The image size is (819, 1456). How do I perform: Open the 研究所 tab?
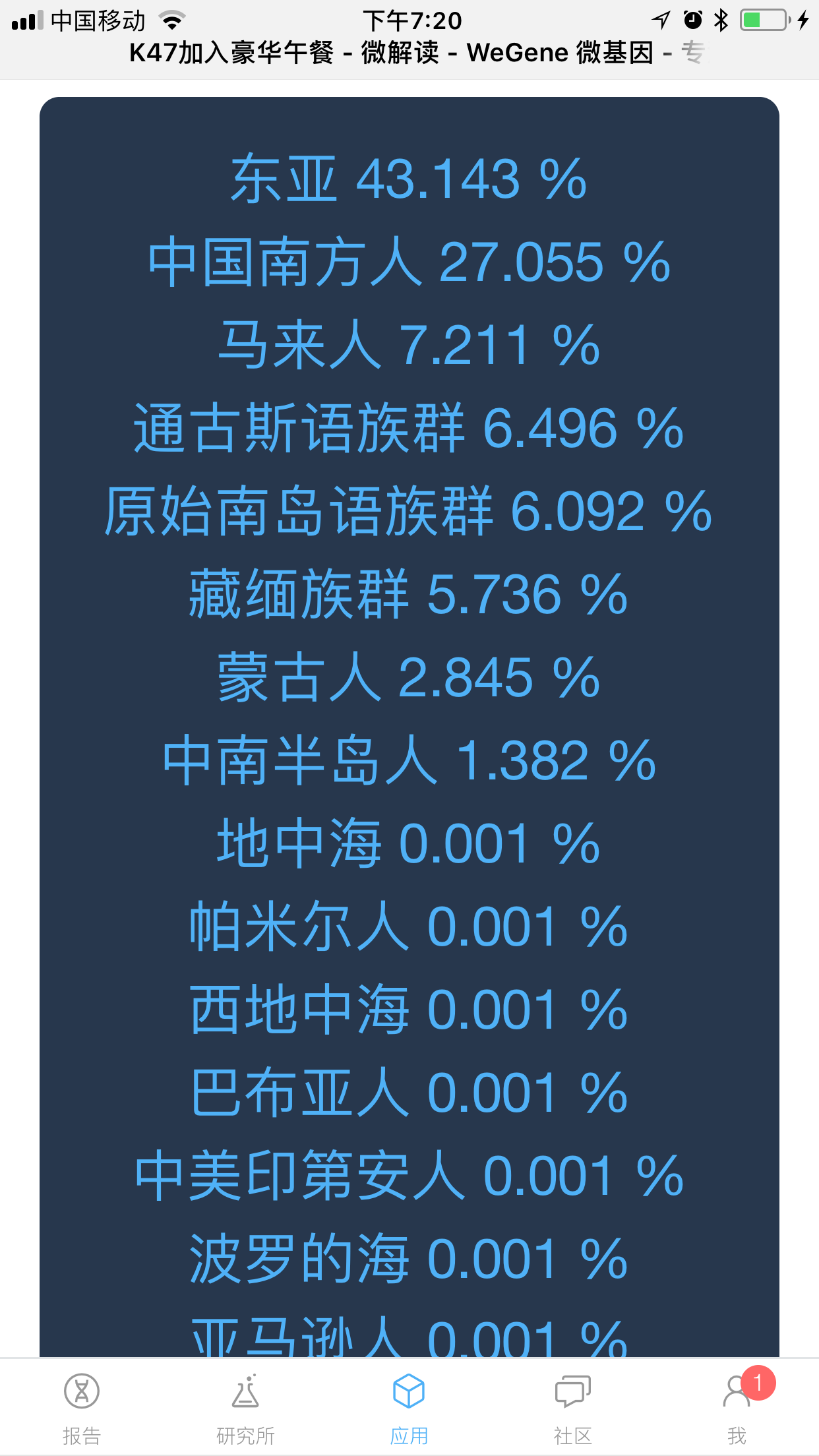click(x=245, y=1408)
